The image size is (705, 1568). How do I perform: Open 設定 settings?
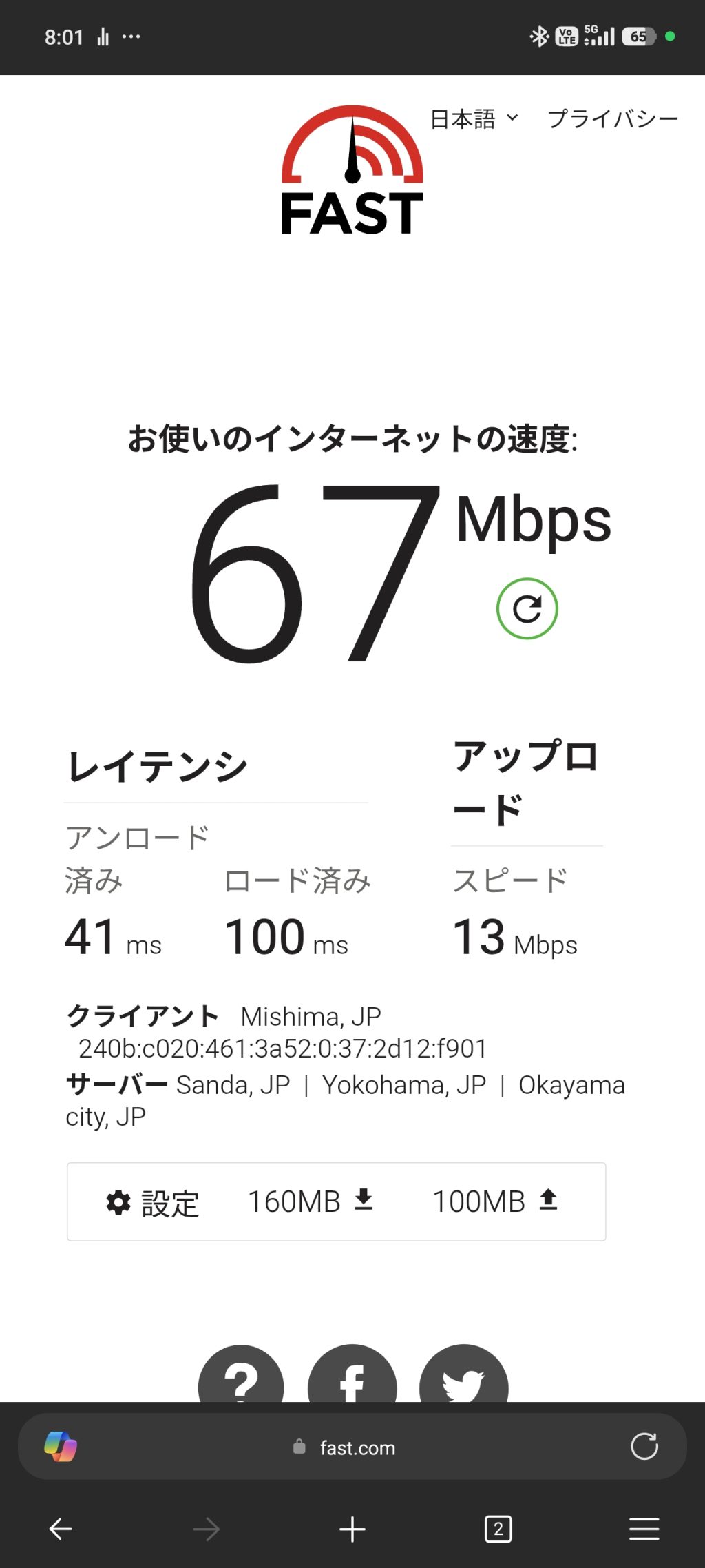tap(153, 1202)
